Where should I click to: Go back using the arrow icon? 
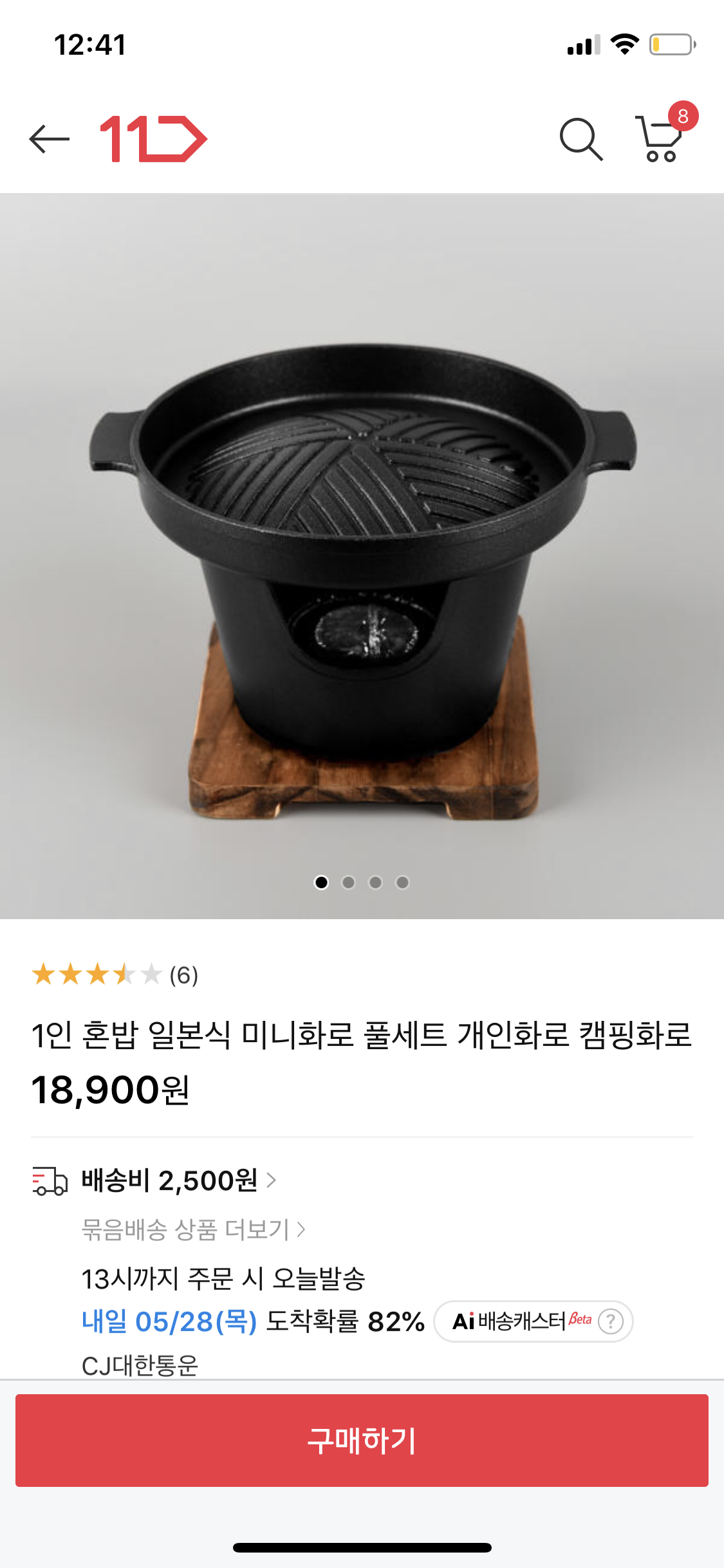coord(49,138)
